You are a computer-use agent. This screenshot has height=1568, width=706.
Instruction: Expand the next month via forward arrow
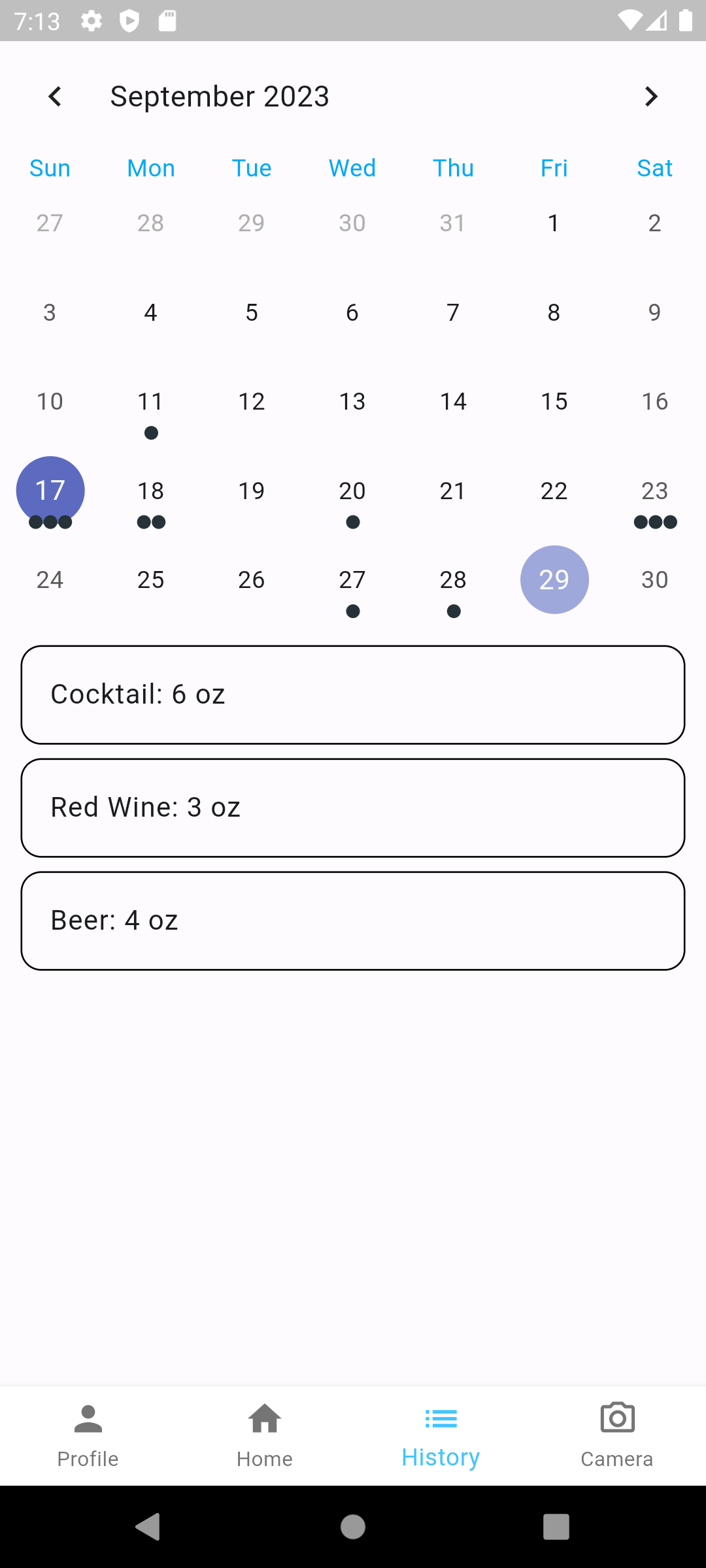pyautogui.click(x=651, y=96)
